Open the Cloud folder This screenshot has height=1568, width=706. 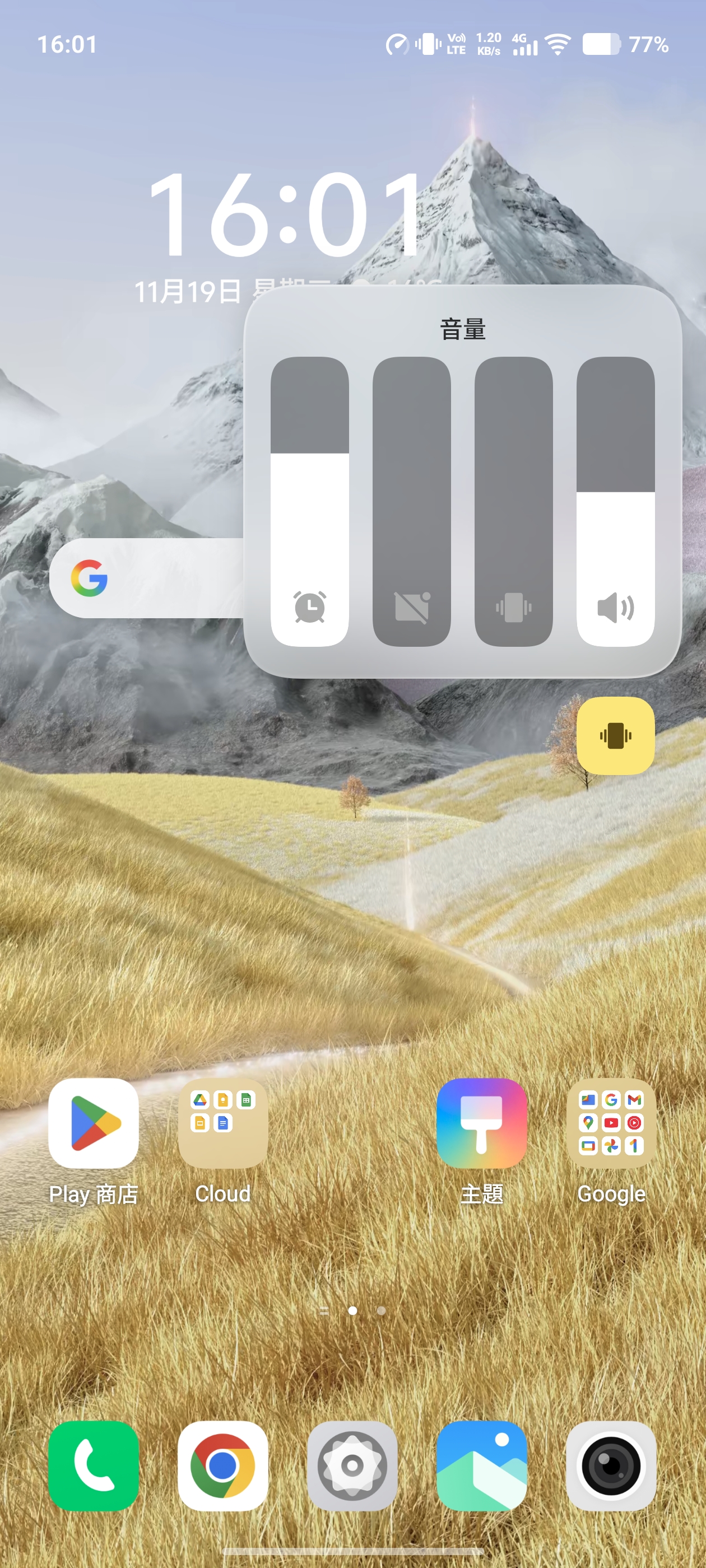(x=223, y=1124)
